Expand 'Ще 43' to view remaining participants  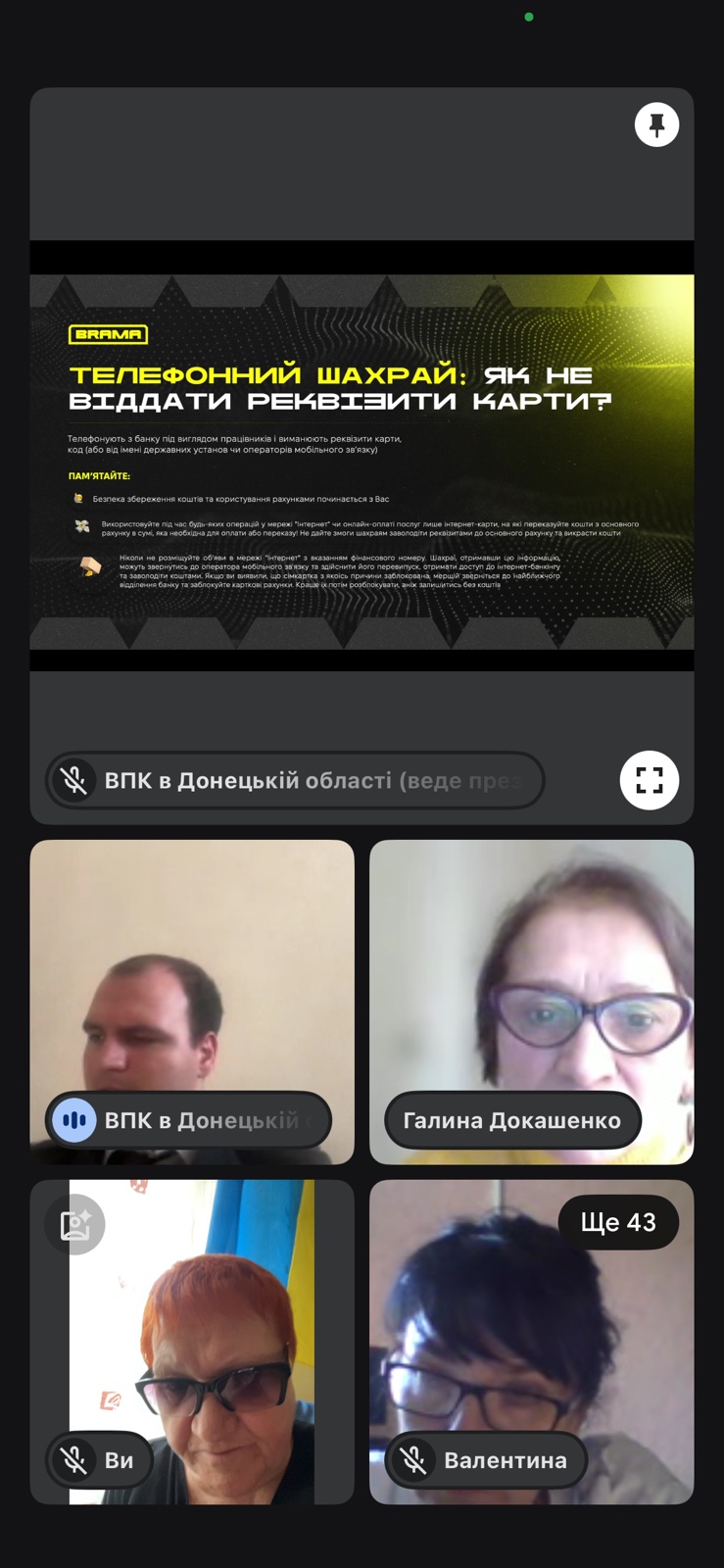[x=619, y=1222]
